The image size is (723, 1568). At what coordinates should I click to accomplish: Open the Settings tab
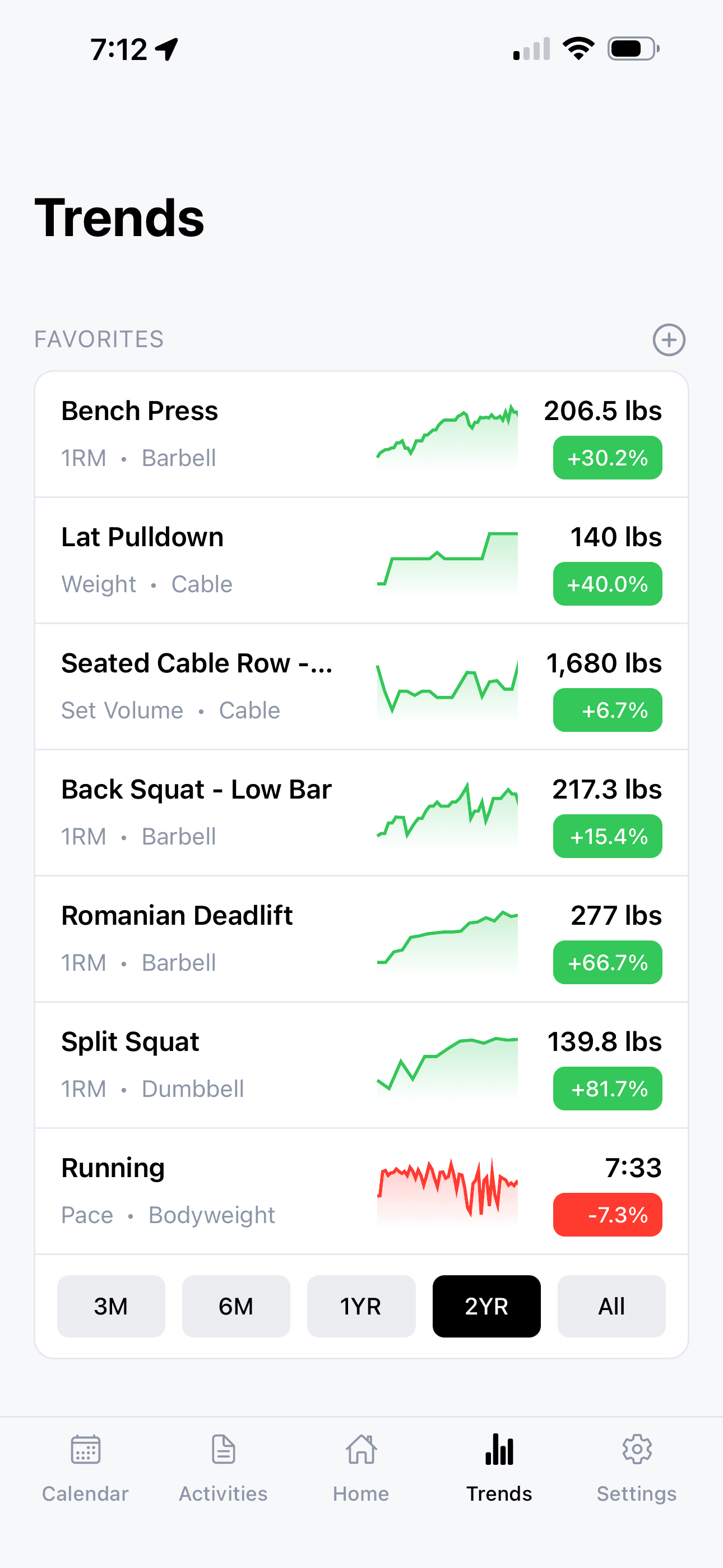[x=637, y=1467]
